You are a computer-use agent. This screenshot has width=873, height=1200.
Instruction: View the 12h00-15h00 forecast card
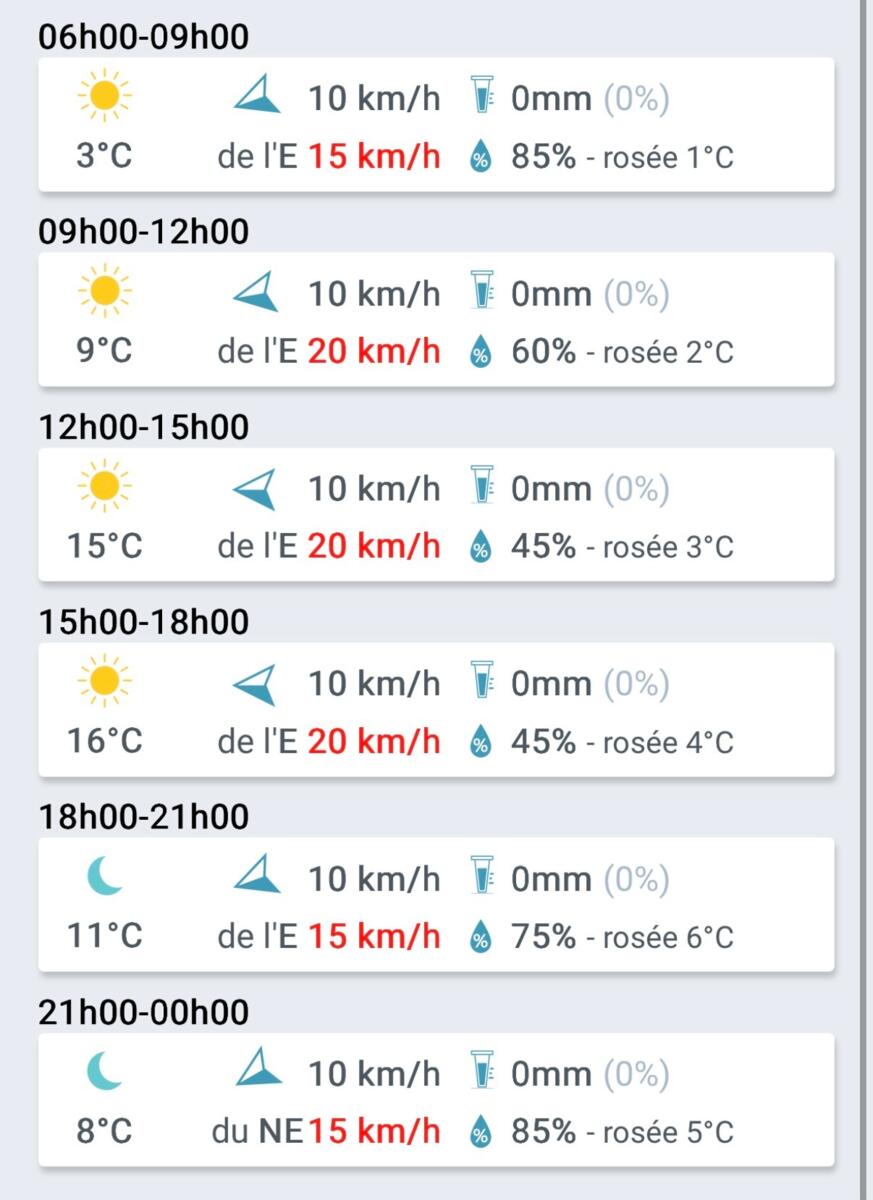click(436, 515)
